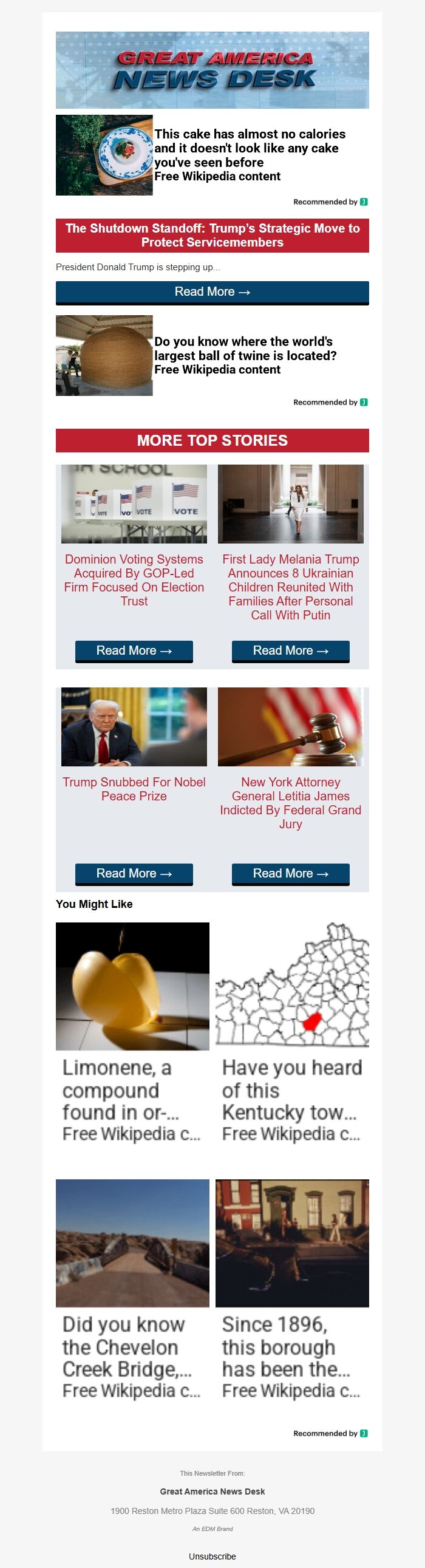425x1568 pixels.
Task: Unsubscribe from this newsletter
Action: click(212, 1556)
